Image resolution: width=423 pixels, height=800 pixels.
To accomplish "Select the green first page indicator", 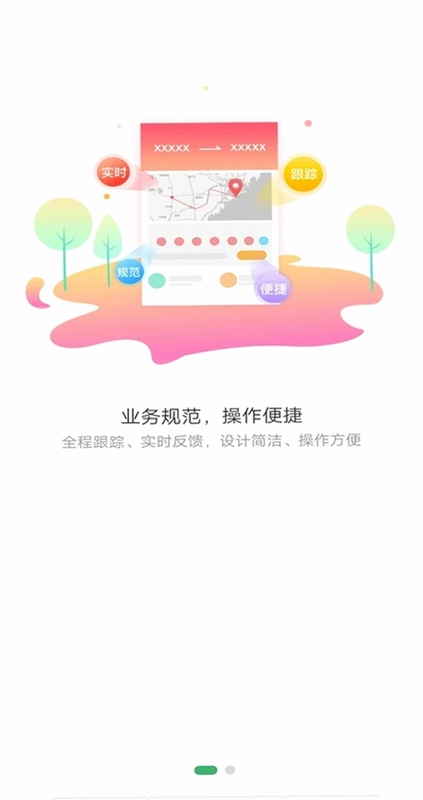I will coord(206,770).
